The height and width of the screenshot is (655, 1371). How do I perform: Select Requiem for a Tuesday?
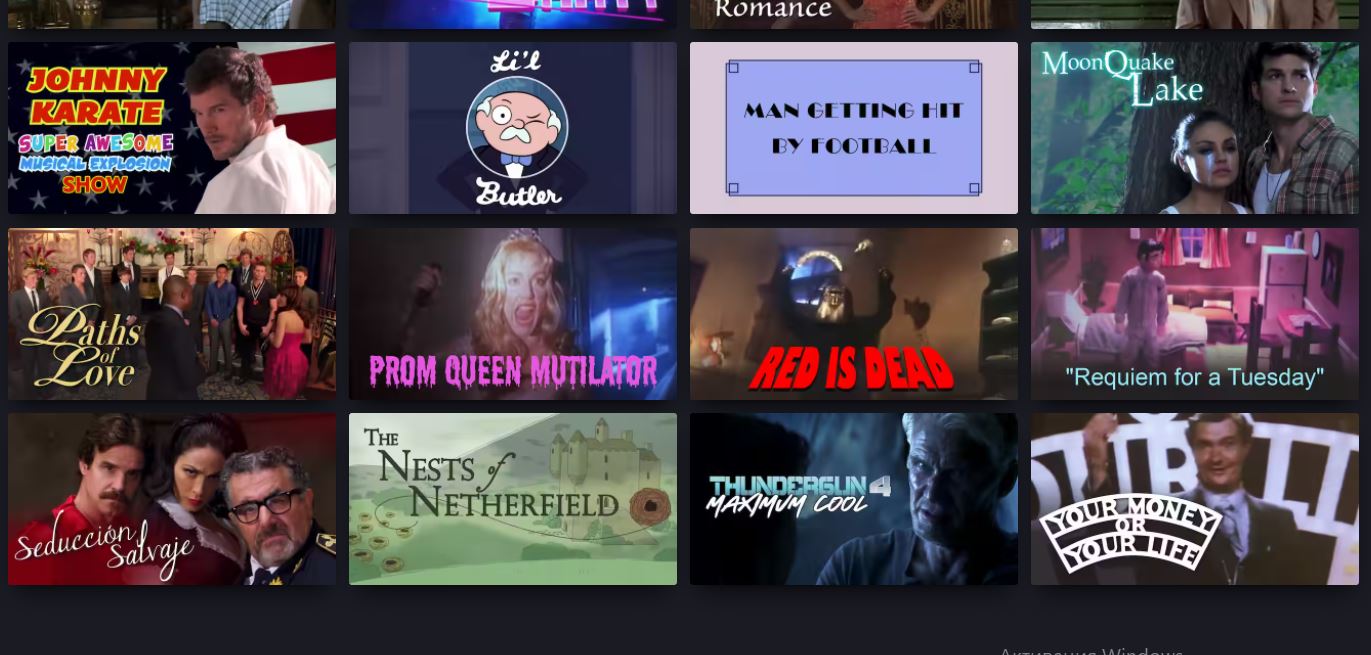1195,314
